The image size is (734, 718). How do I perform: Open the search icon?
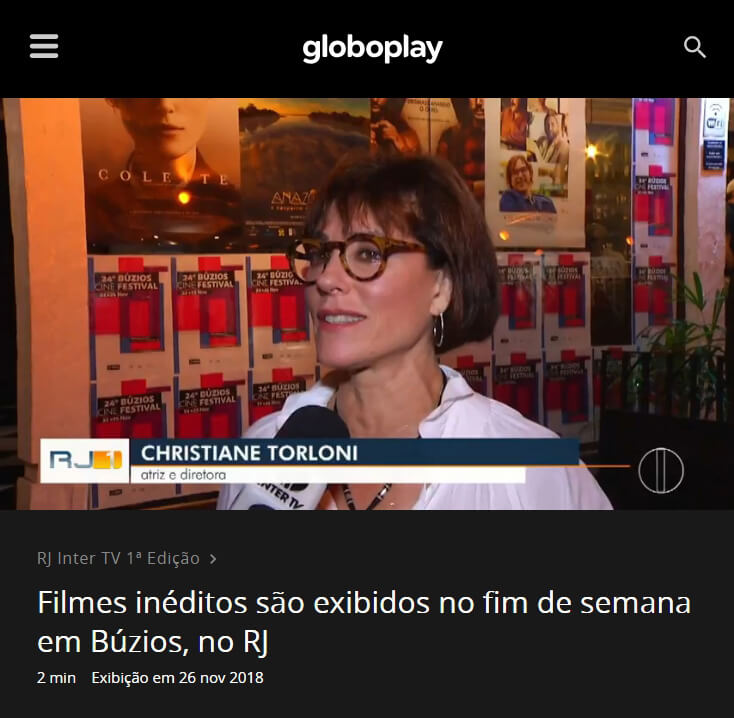pos(694,47)
